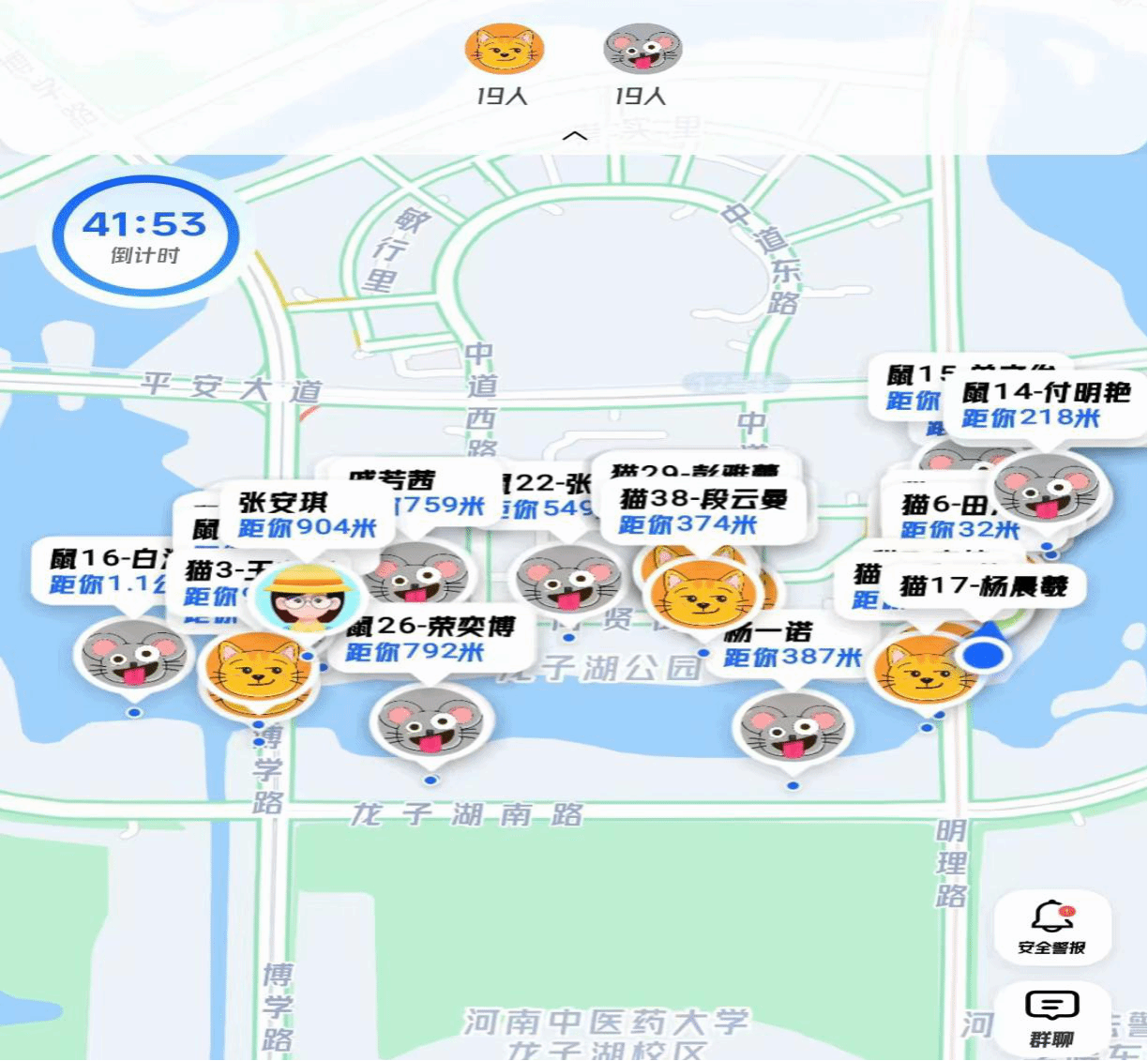Viewport: 1148px width, 1061px height.
Task: Open the 安全警报 safety alert button
Action: coord(1052,927)
